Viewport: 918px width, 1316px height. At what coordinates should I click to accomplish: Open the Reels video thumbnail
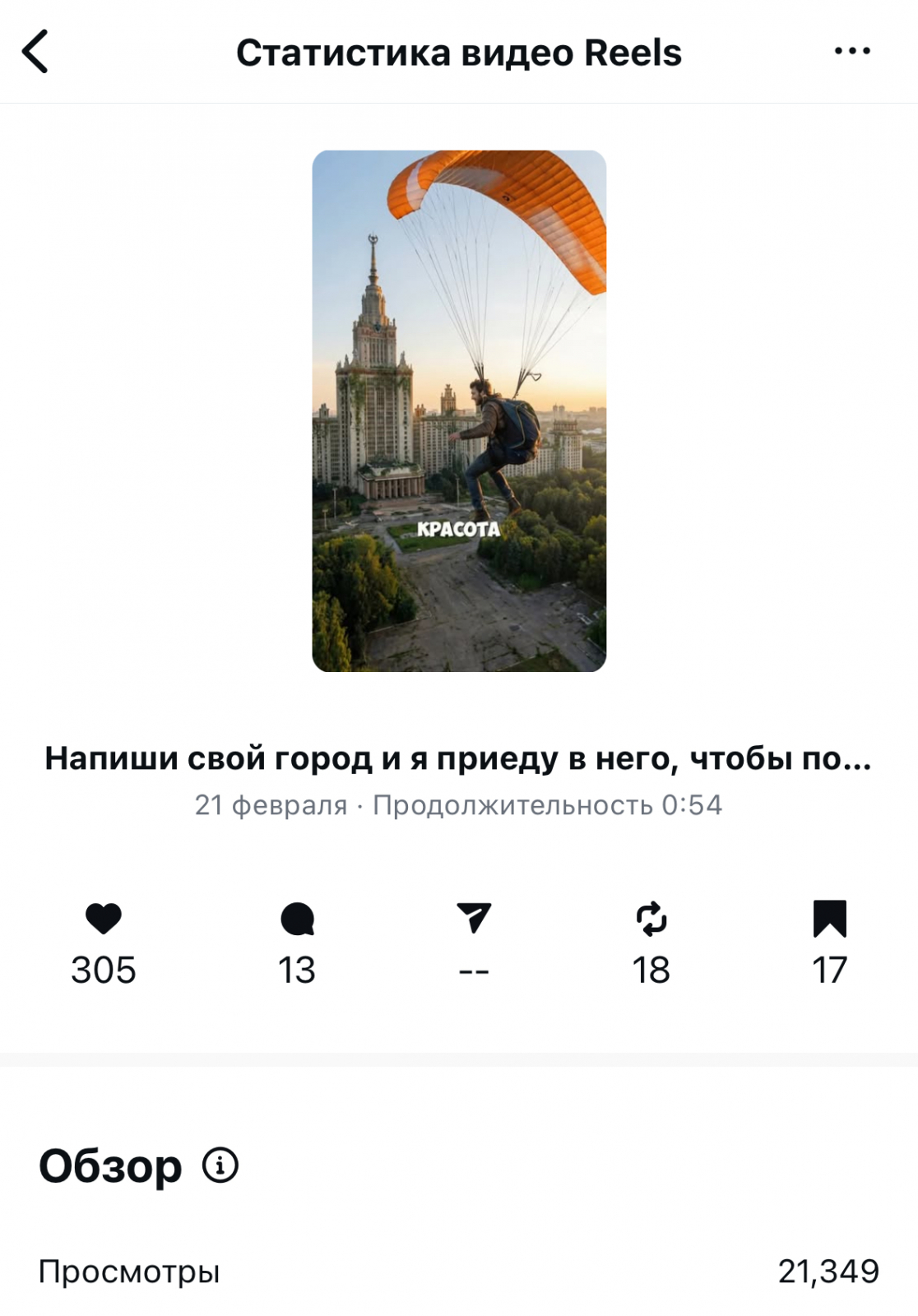coord(459,410)
